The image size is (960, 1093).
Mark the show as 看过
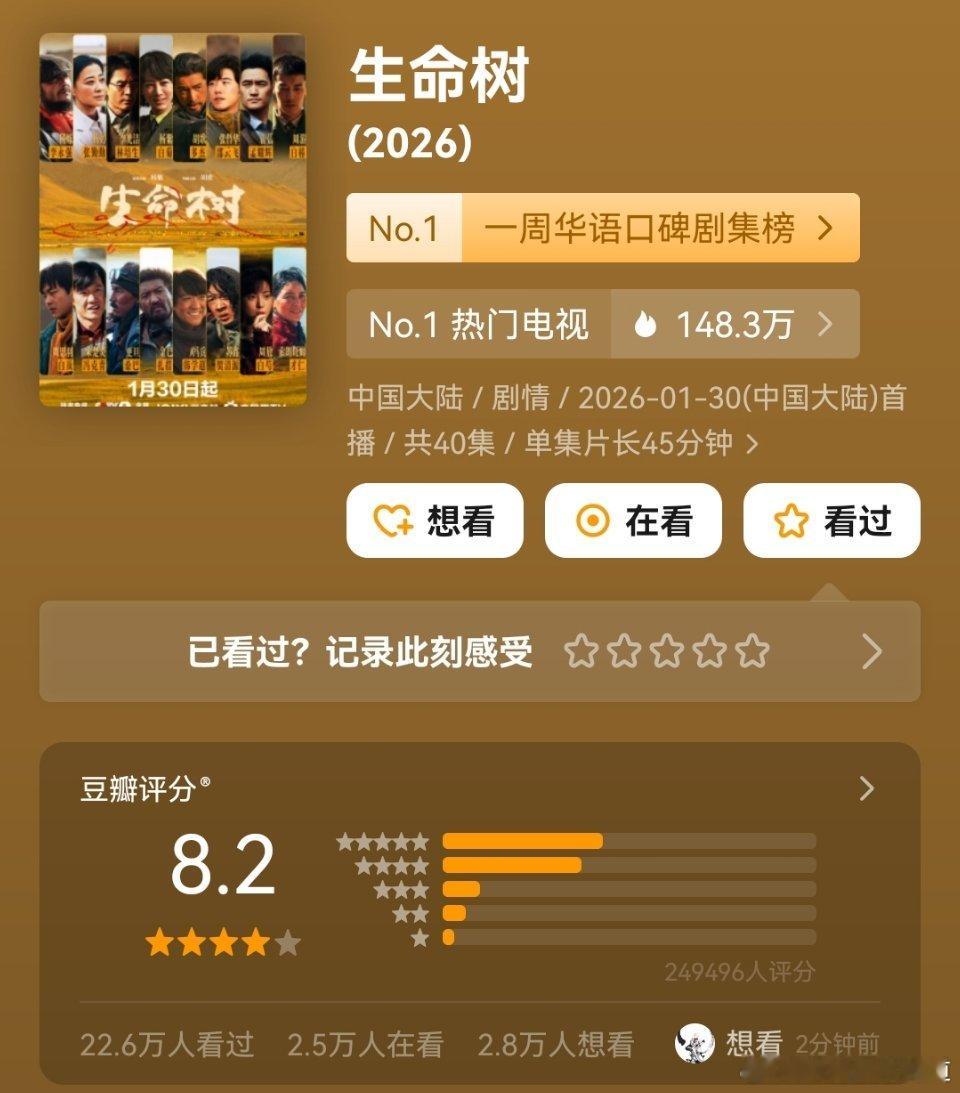[832, 520]
